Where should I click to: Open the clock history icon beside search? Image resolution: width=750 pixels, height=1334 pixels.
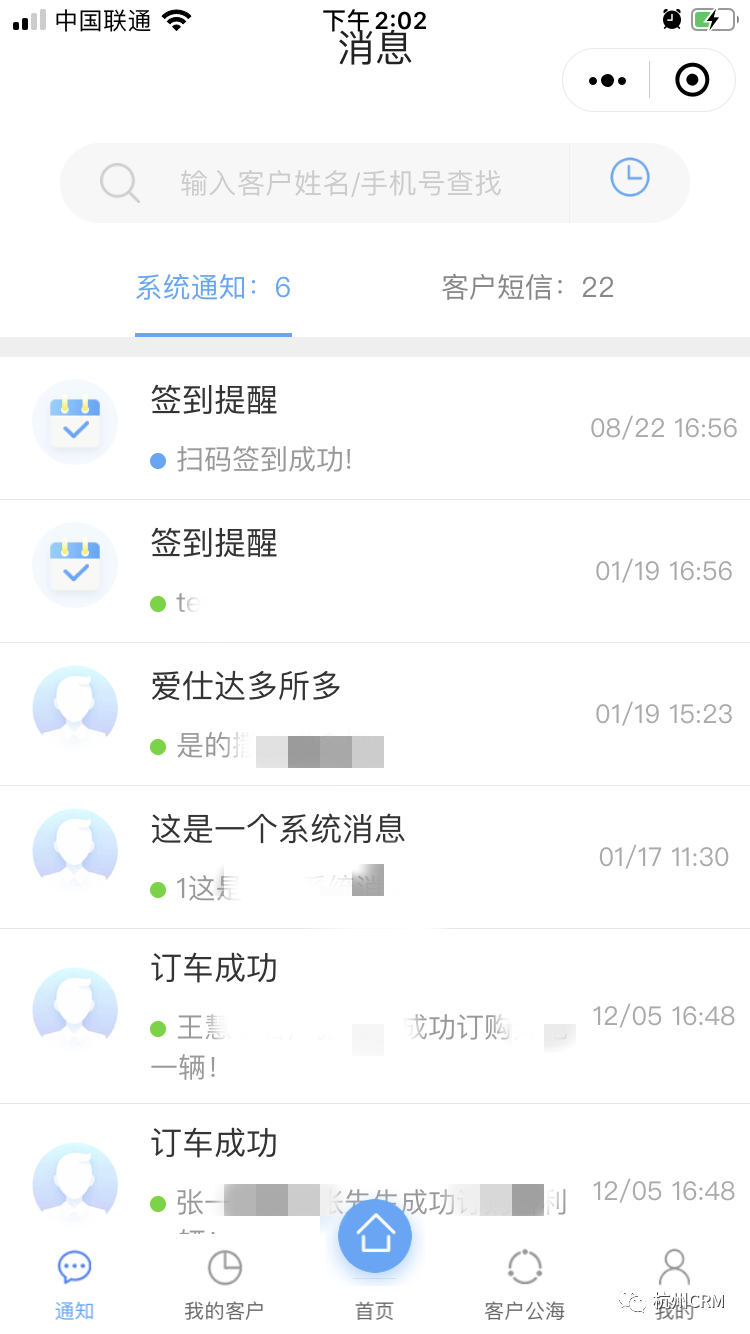(x=630, y=178)
